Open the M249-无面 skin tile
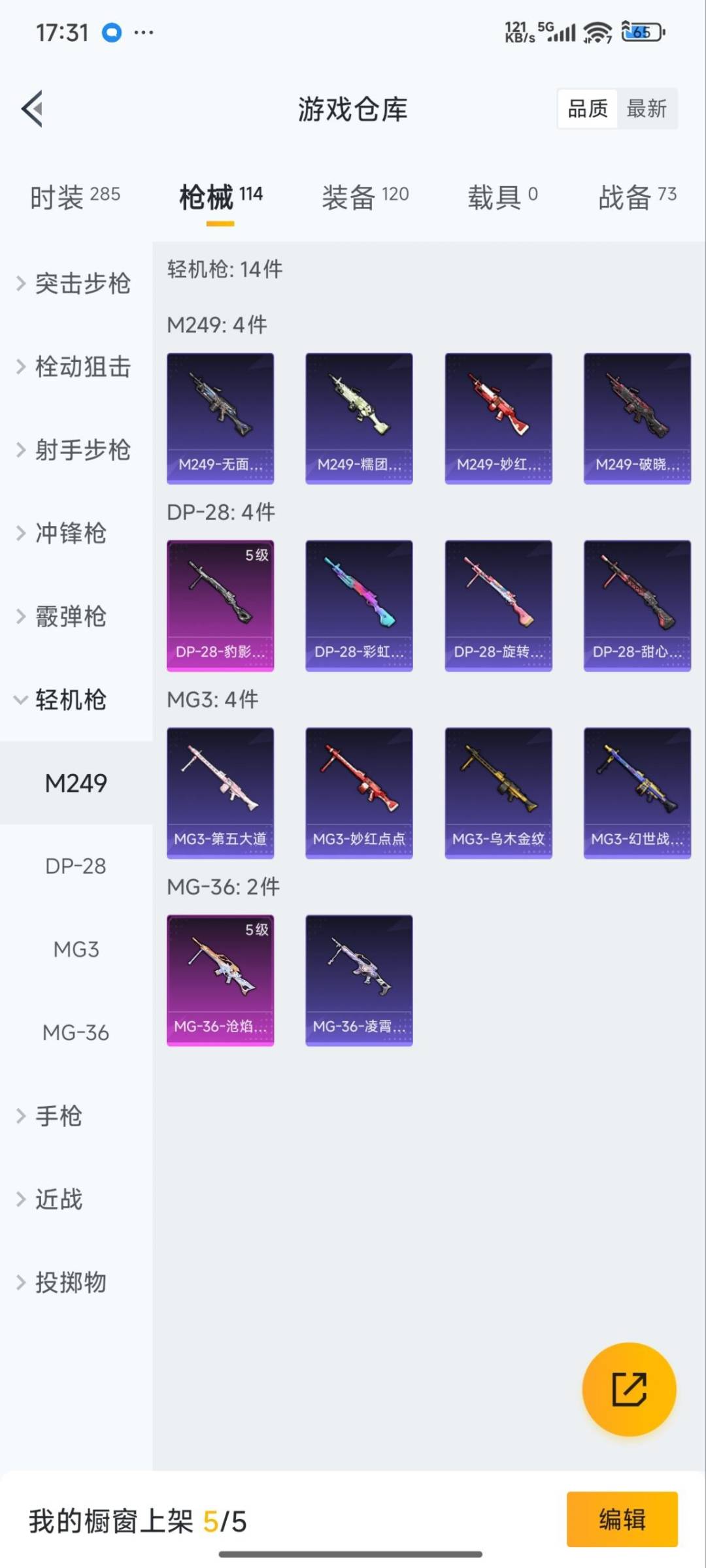 [x=220, y=418]
